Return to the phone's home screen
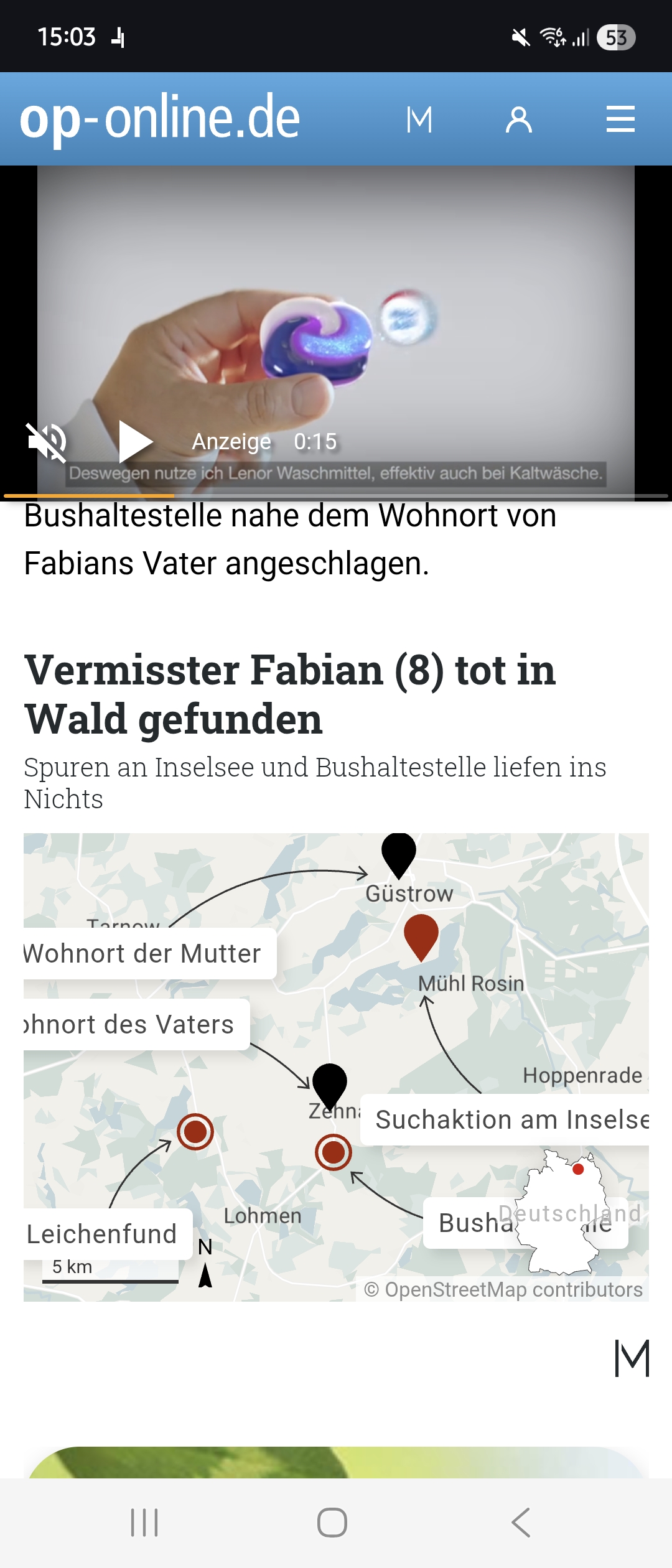 (332, 1523)
